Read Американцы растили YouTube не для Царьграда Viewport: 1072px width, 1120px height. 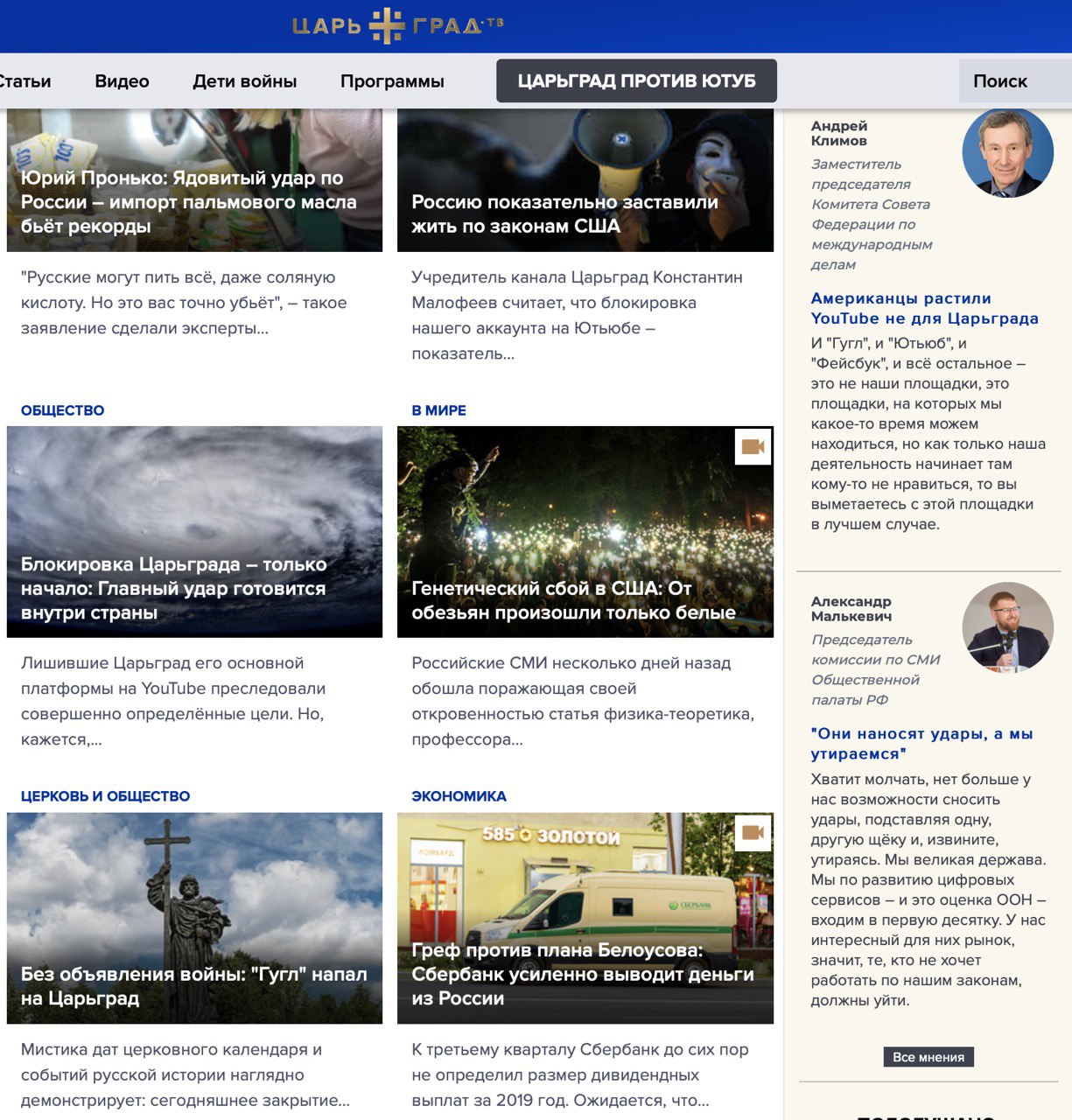coord(924,308)
